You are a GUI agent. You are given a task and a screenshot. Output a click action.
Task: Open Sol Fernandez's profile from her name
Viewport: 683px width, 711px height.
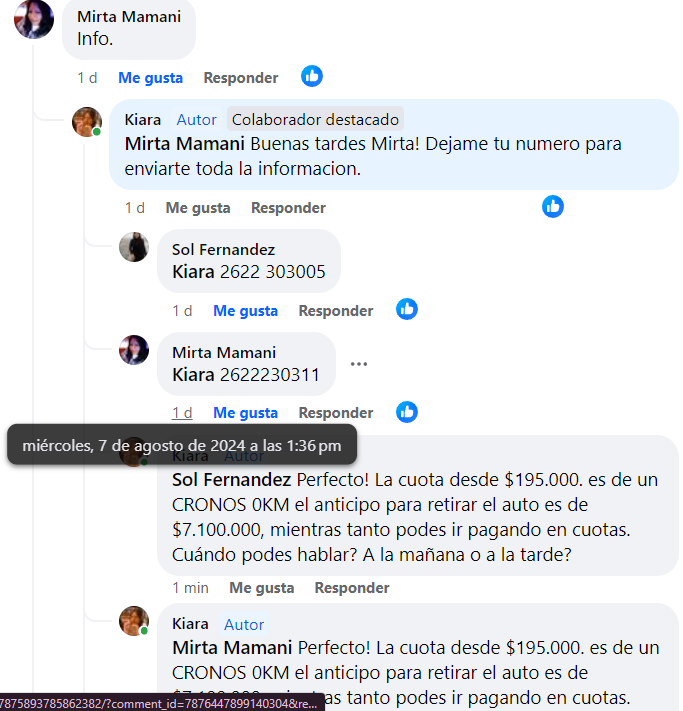point(223,250)
